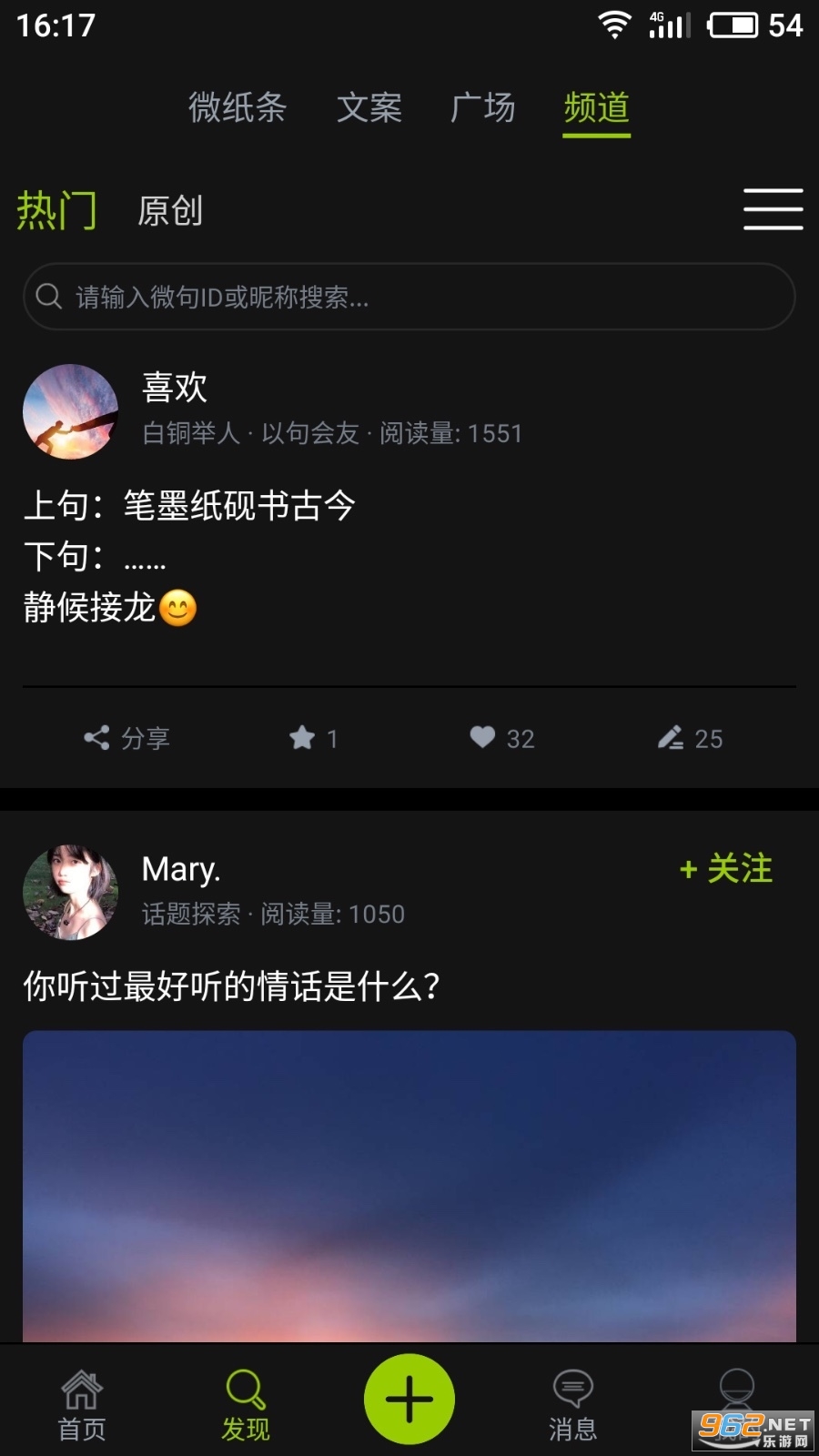This screenshot has width=819, height=1456.
Task: Switch to the 原创 filter
Action: point(170,211)
